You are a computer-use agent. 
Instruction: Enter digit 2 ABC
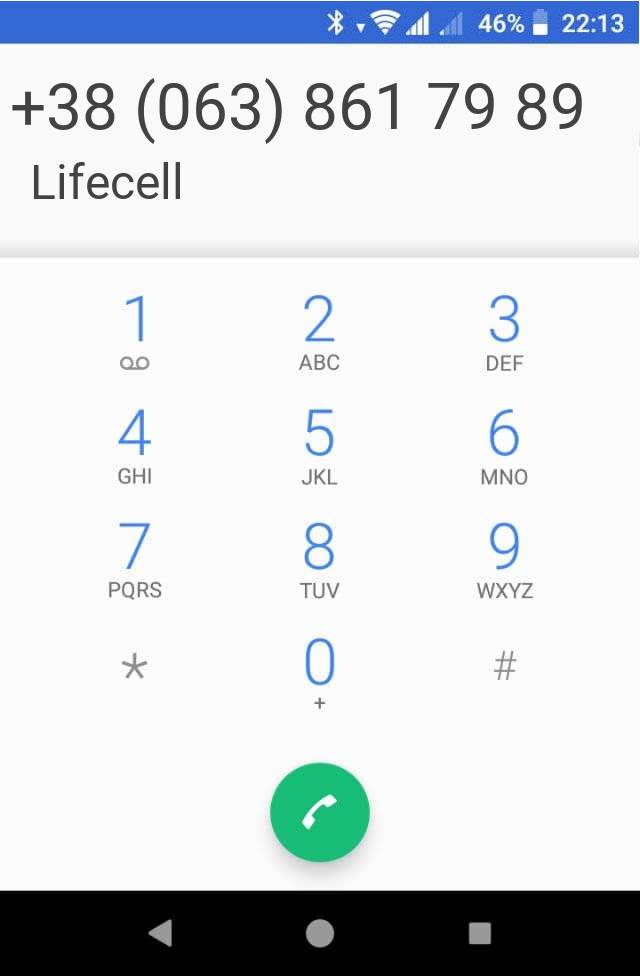pyautogui.click(x=319, y=333)
